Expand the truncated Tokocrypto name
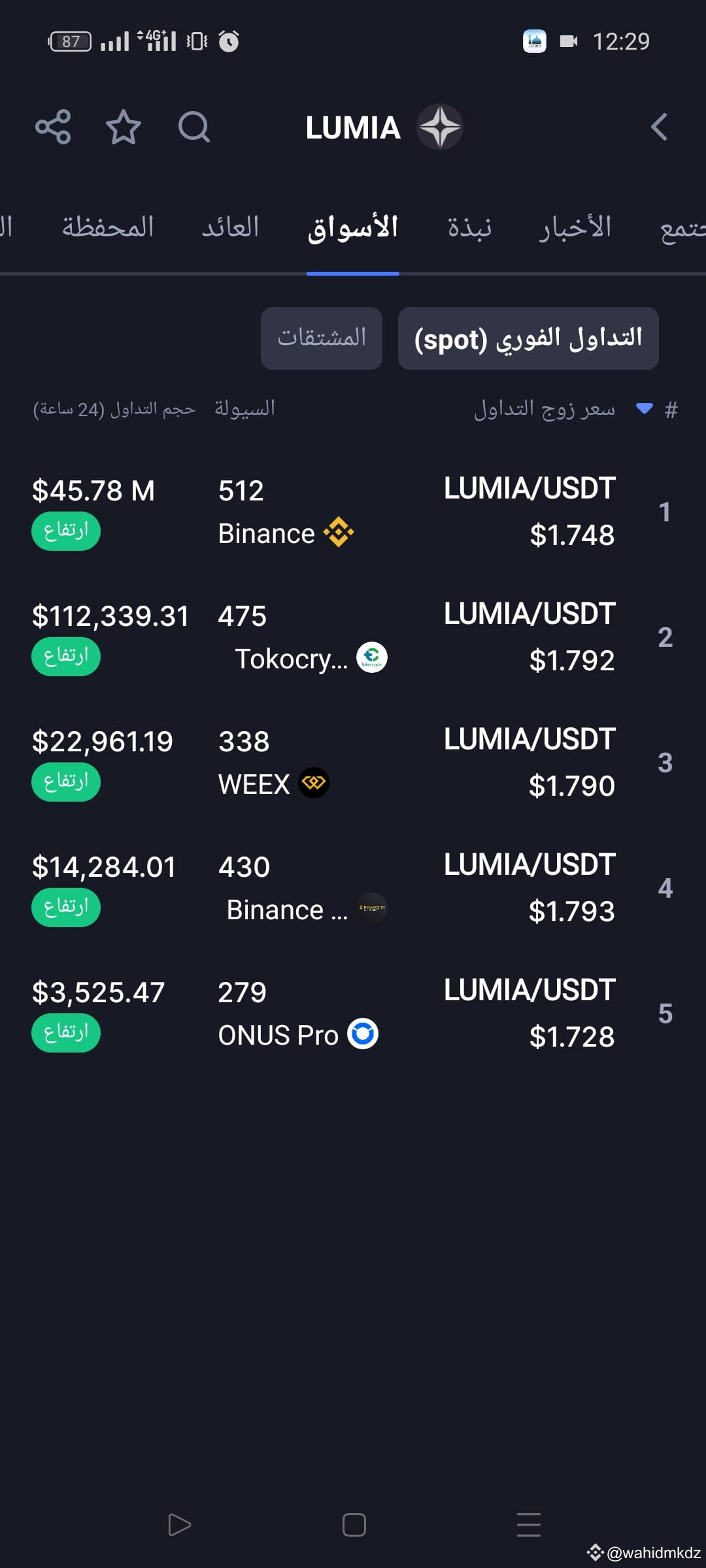 pyautogui.click(x=290, y=659)
